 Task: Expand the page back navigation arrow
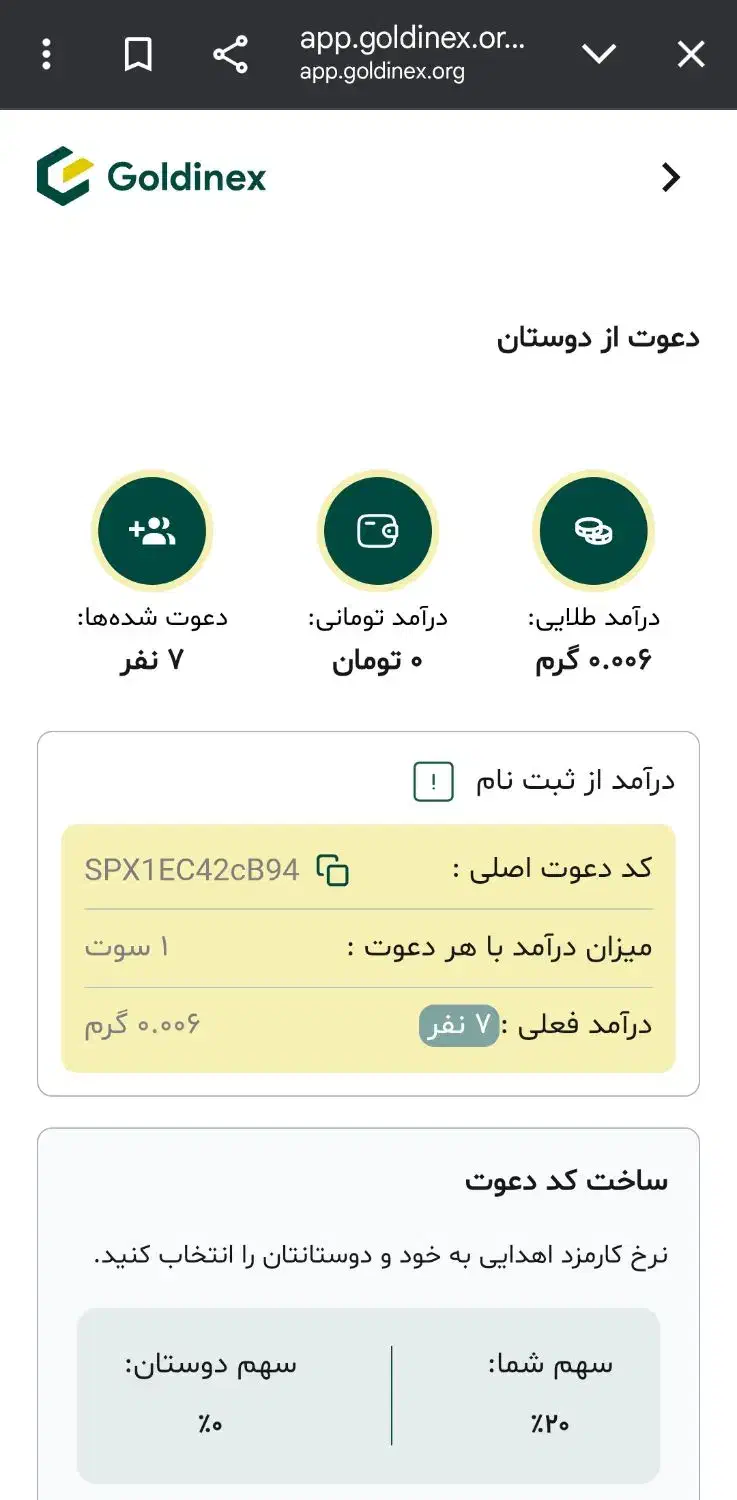pos(671,177)
